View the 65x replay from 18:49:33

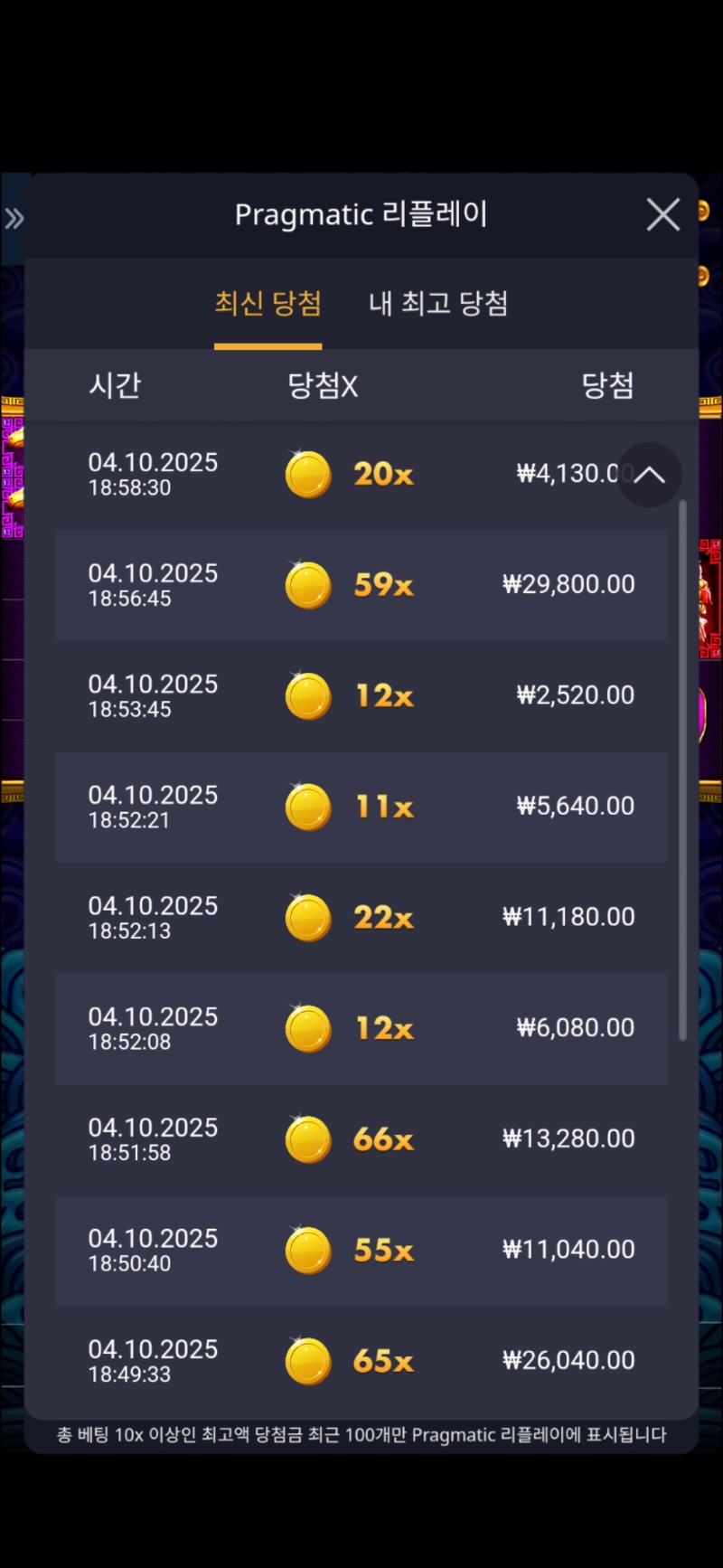[x=361, y=1361]
